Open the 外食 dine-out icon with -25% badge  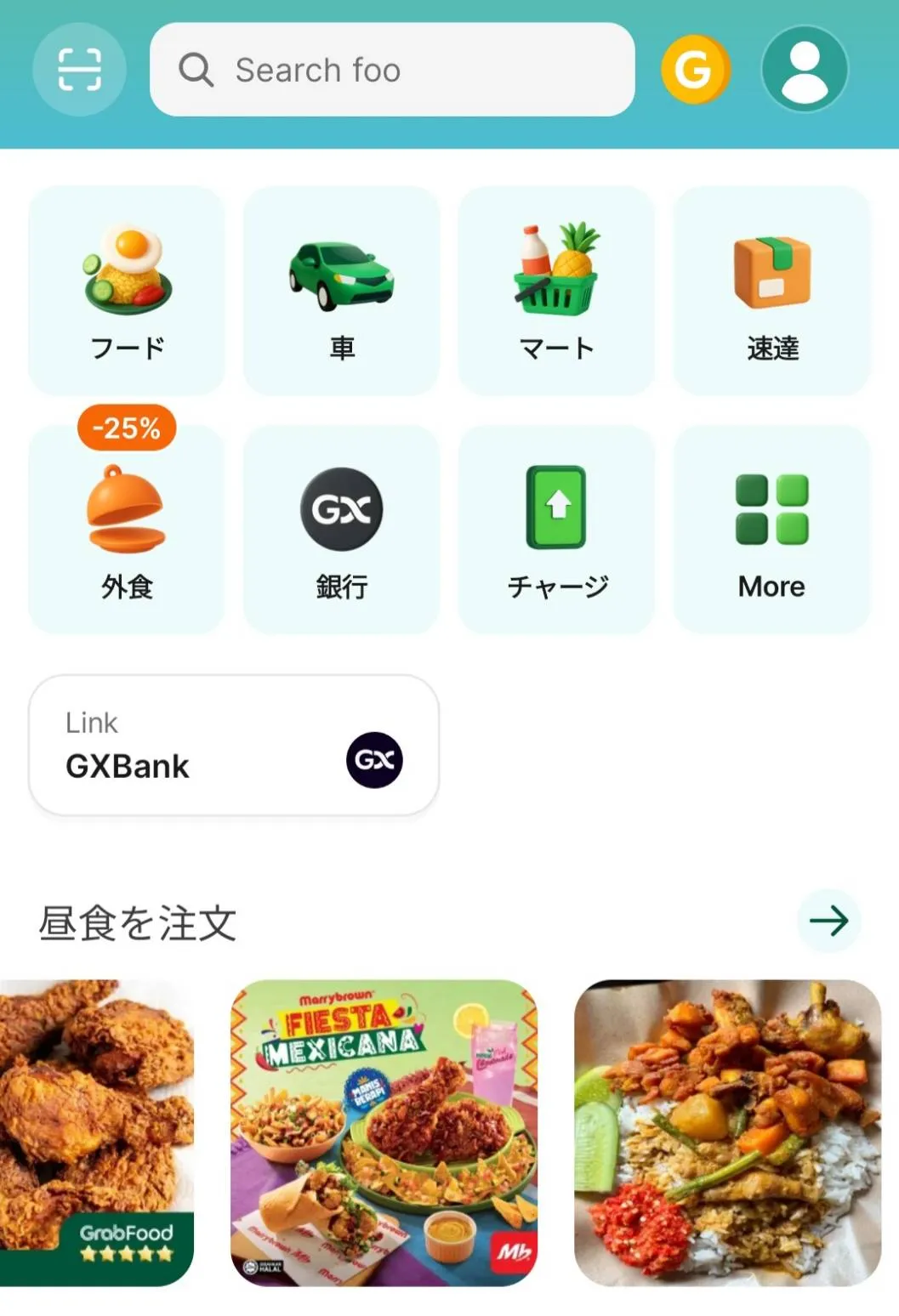(x=125, y=527)
